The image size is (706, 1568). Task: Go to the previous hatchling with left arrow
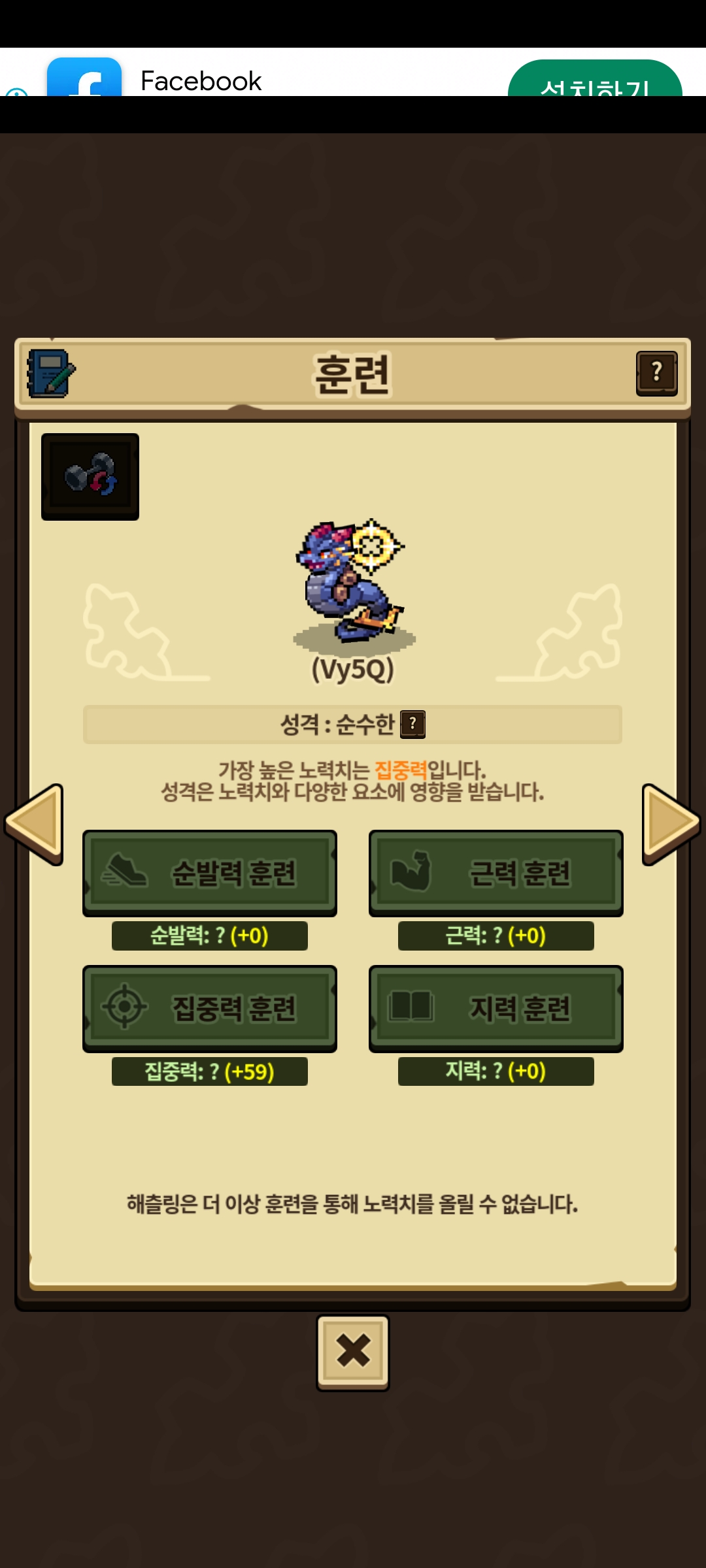click(x=35, y=824)
